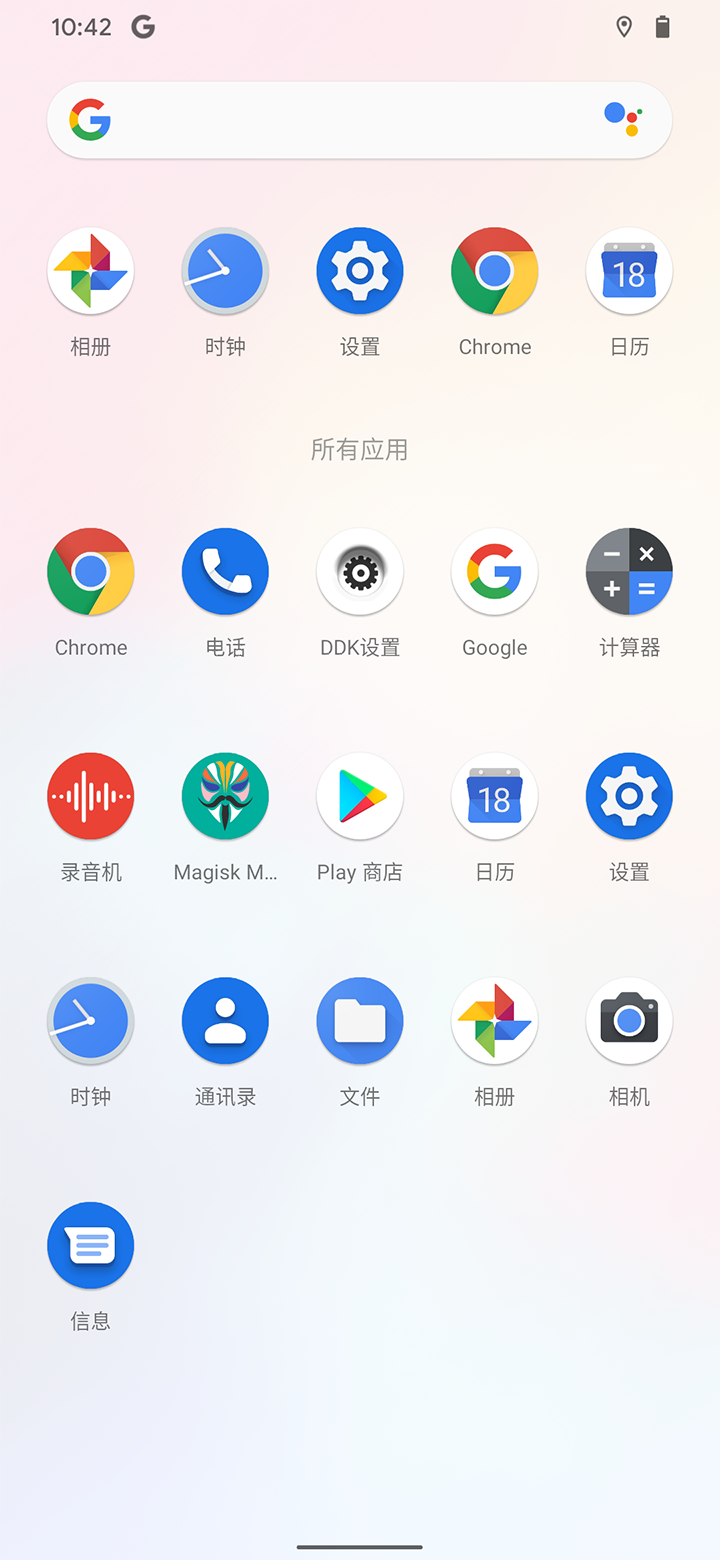Open 信息 messages app
Viewport: 720px width, 1560px height.
[91, 1245]
